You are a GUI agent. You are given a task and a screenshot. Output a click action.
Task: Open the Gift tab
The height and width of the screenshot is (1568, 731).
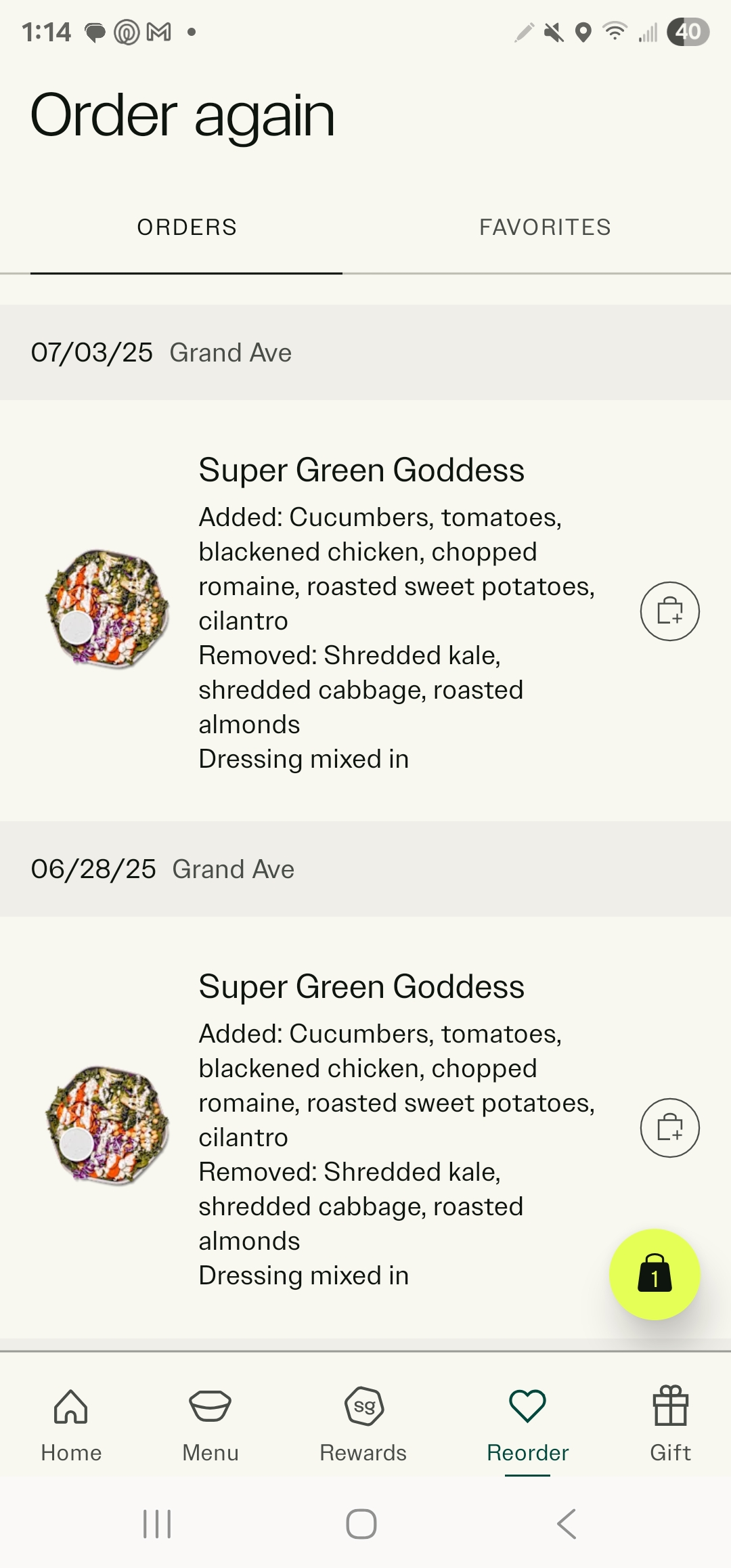pos(671,1424)
